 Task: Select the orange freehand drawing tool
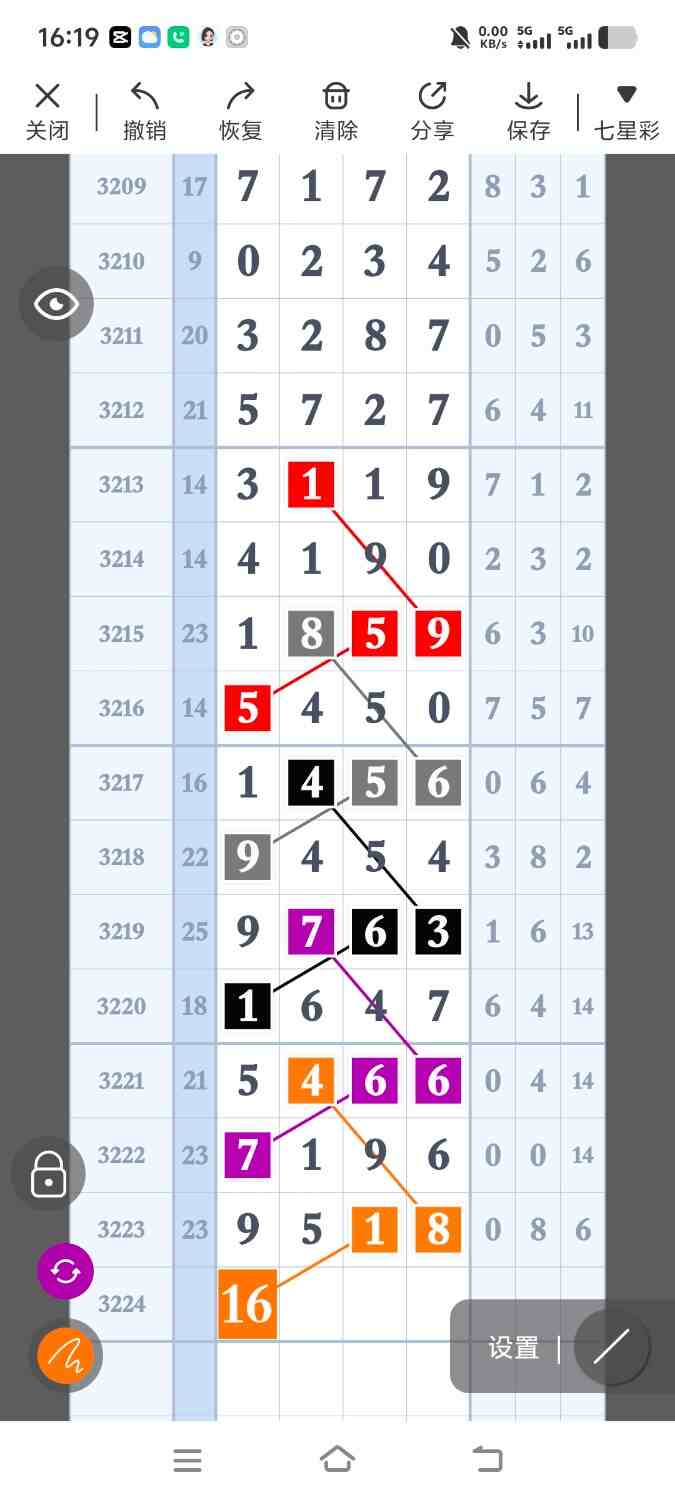point(65,1355)
